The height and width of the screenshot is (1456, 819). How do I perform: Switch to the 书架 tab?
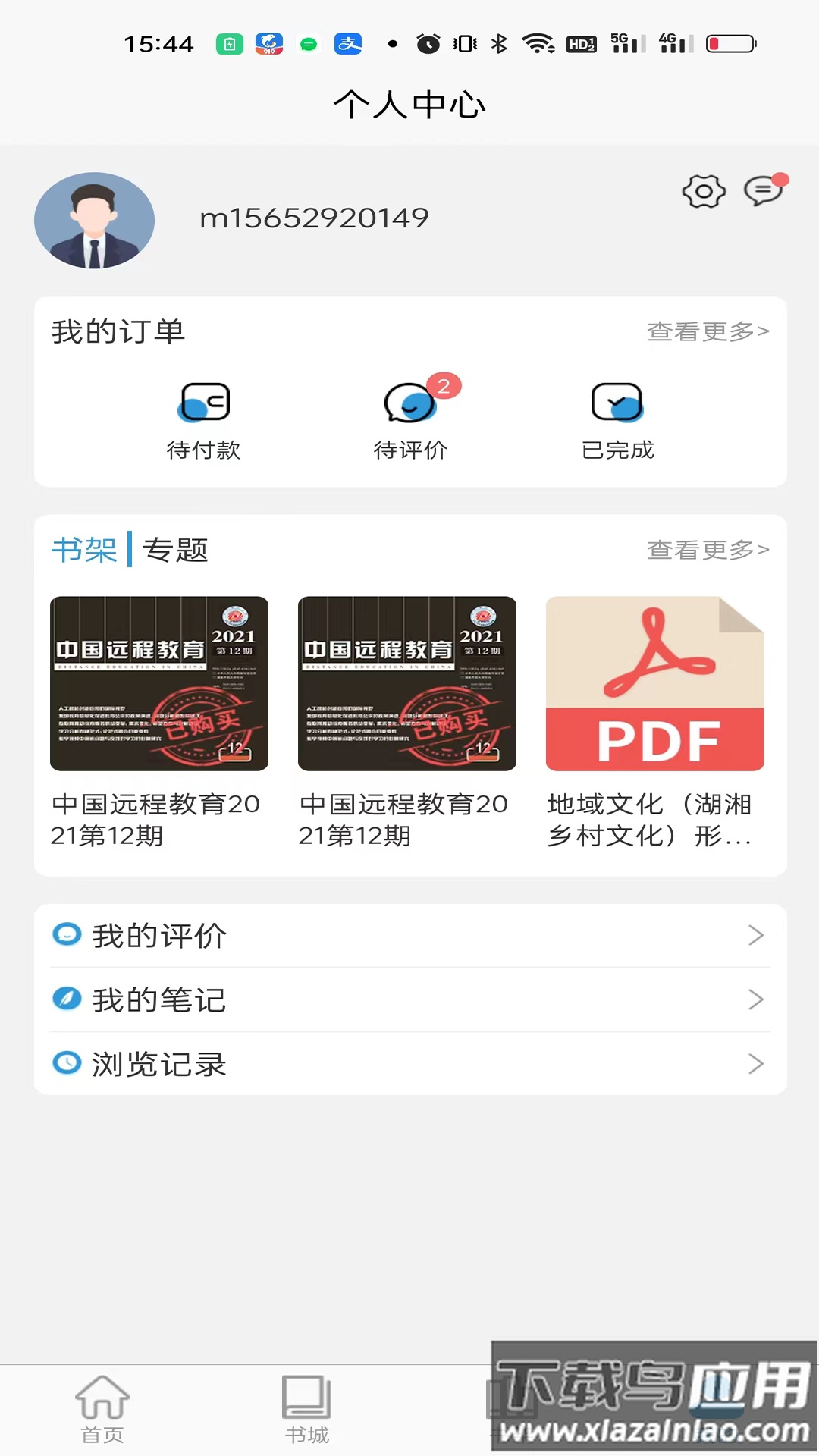pyautogui.click(x=84, y=551)
